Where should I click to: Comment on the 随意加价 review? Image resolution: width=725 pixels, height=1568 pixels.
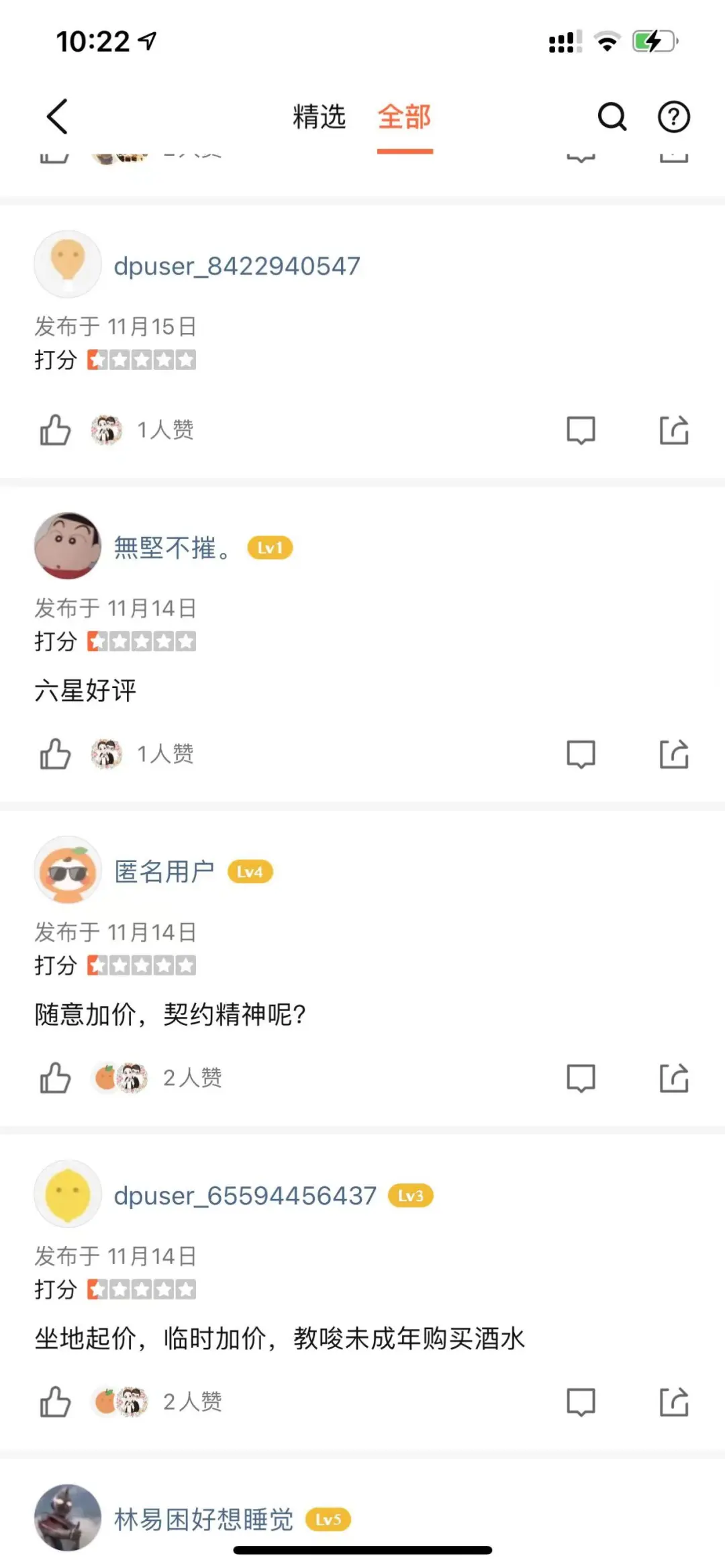[581, 1078]
